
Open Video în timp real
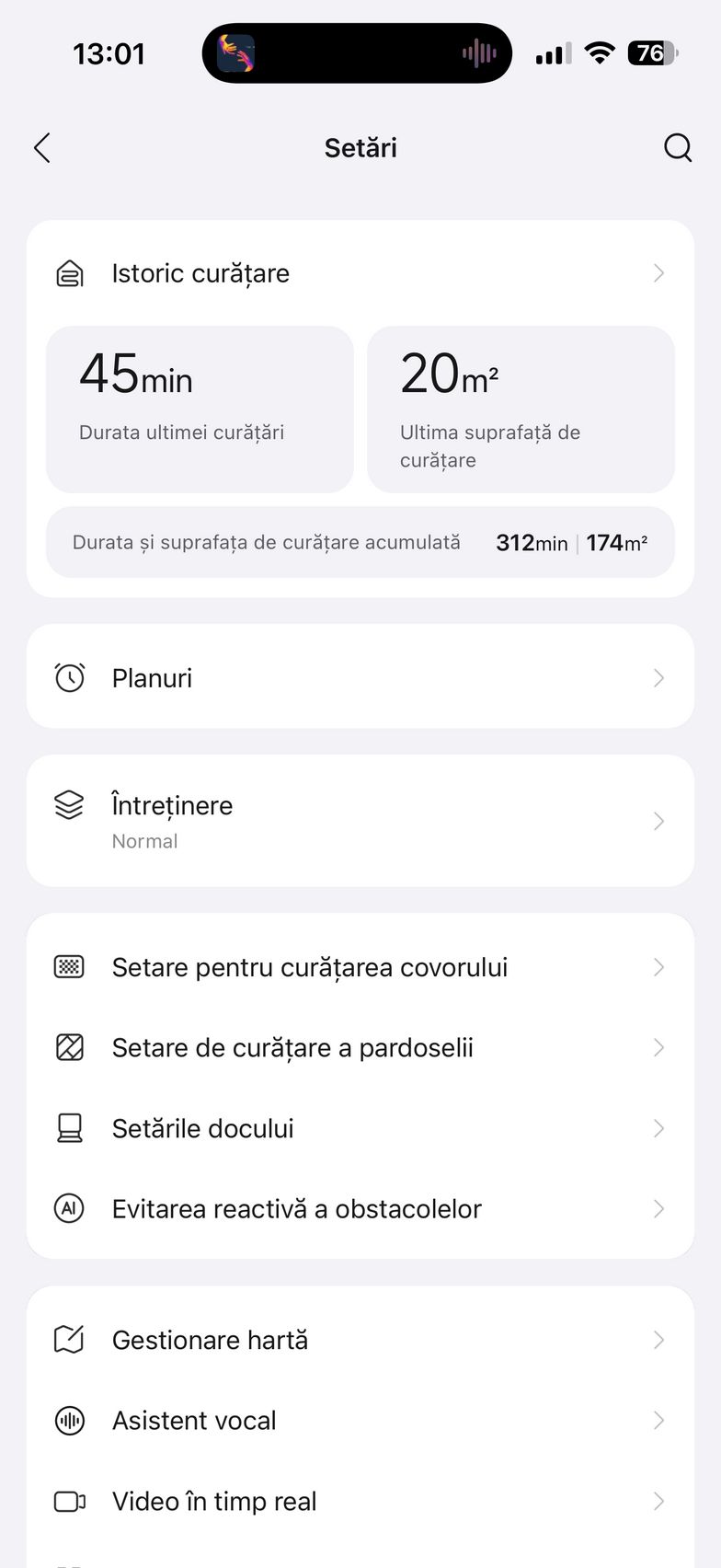click(x=360, y=1501)
